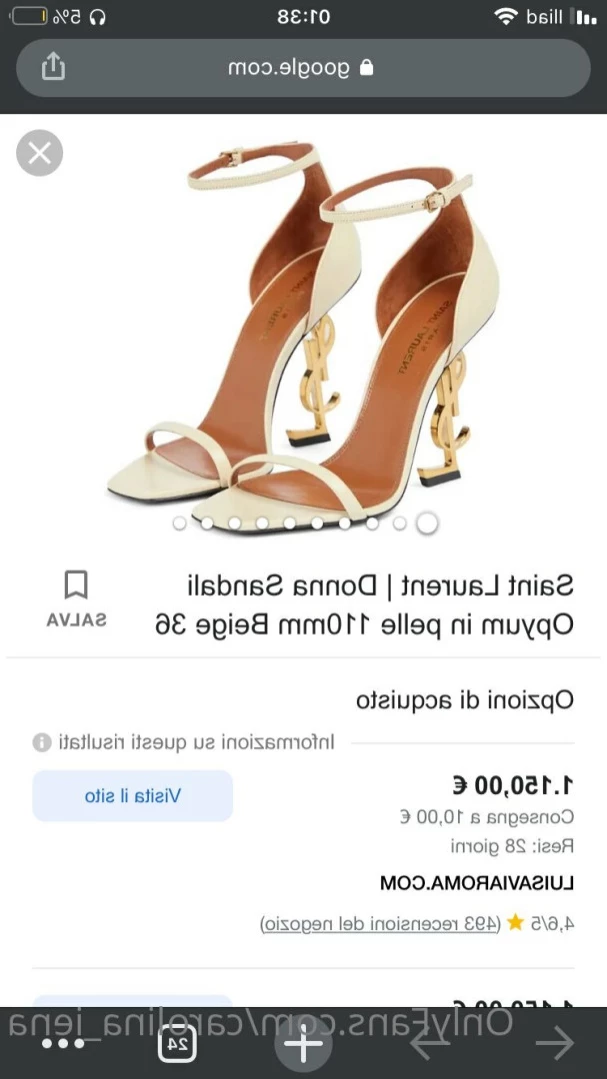Open a new browser tab with plus
The width and height of the screenshot is (607, 1079).
click(x=304, y=1044)
